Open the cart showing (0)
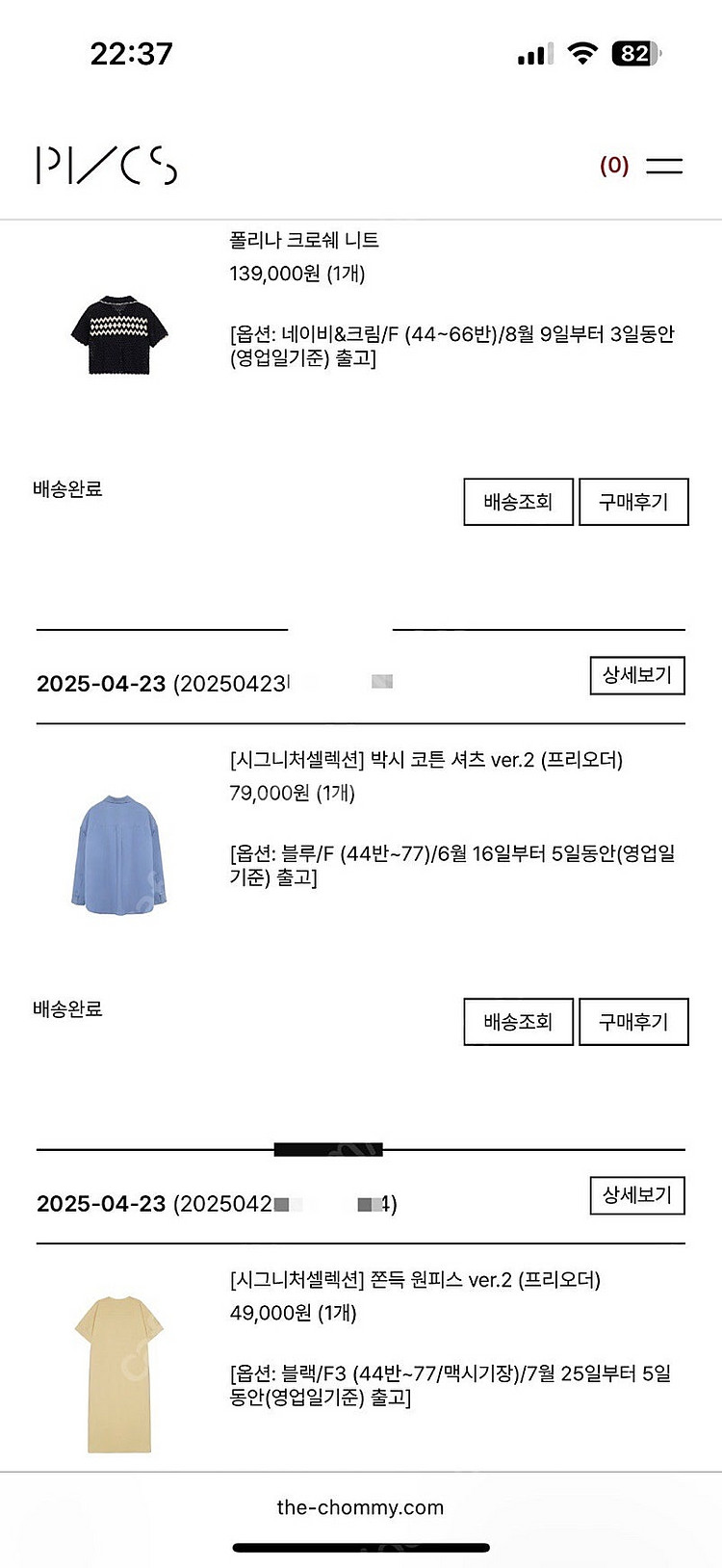This screenshot has height=1568, width=722. (x=614, y=166)
